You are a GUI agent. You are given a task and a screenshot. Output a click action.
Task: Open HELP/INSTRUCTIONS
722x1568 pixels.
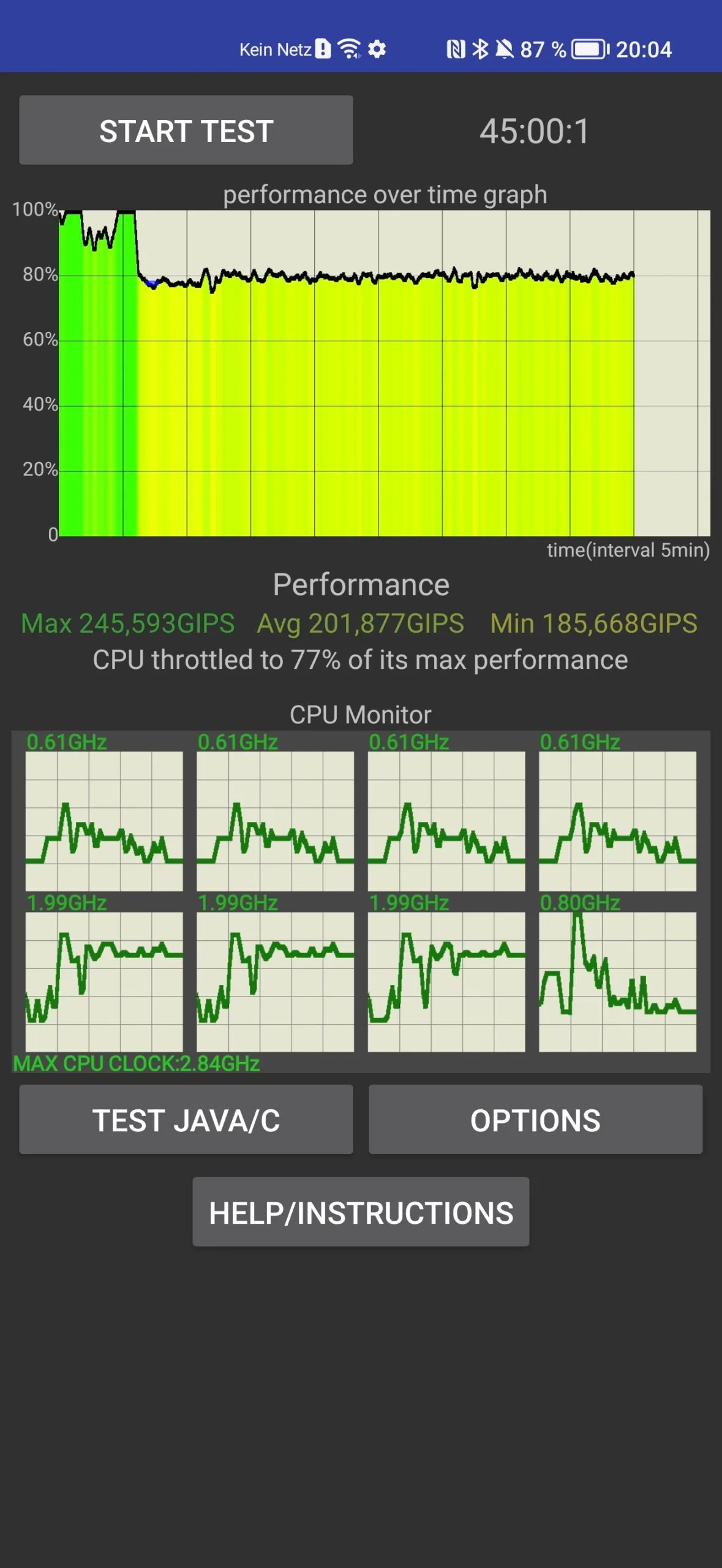pyautogui.click(x=361, y=1212)
